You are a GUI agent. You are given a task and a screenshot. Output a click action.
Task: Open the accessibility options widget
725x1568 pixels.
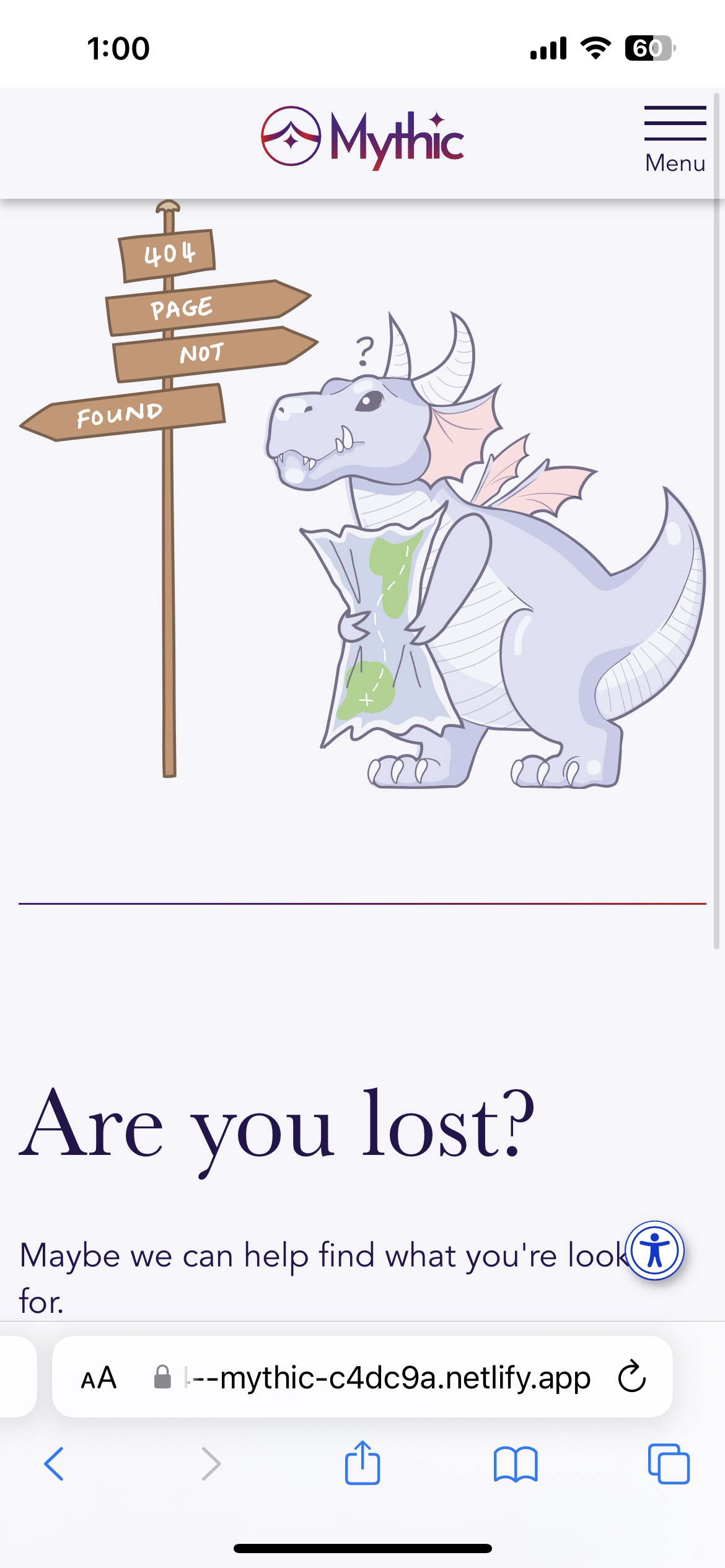point(655,1250)
